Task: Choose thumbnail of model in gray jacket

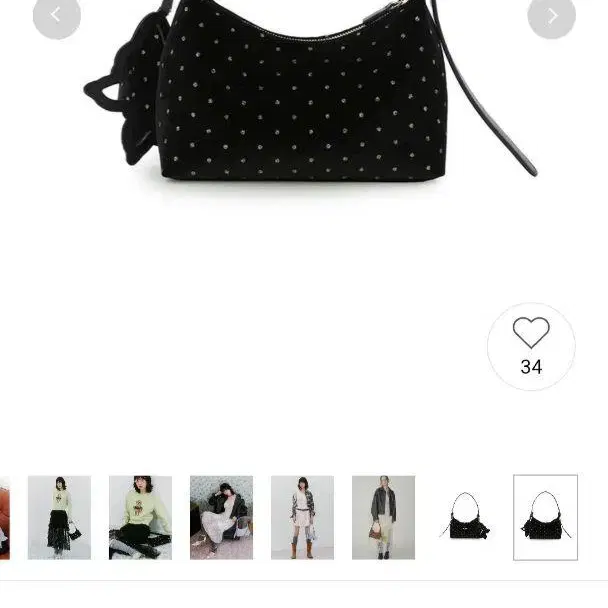Action: (383, 517)
